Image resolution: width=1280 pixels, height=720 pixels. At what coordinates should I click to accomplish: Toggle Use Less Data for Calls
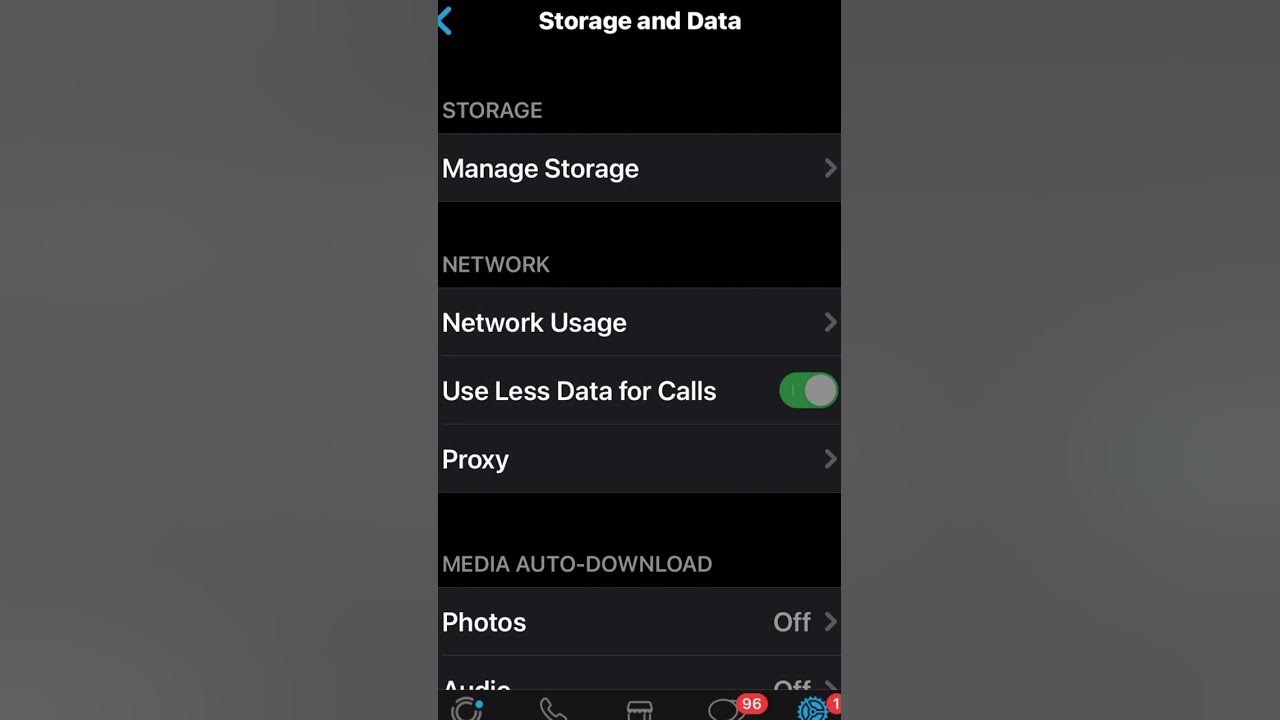click(x=808, y=391)
